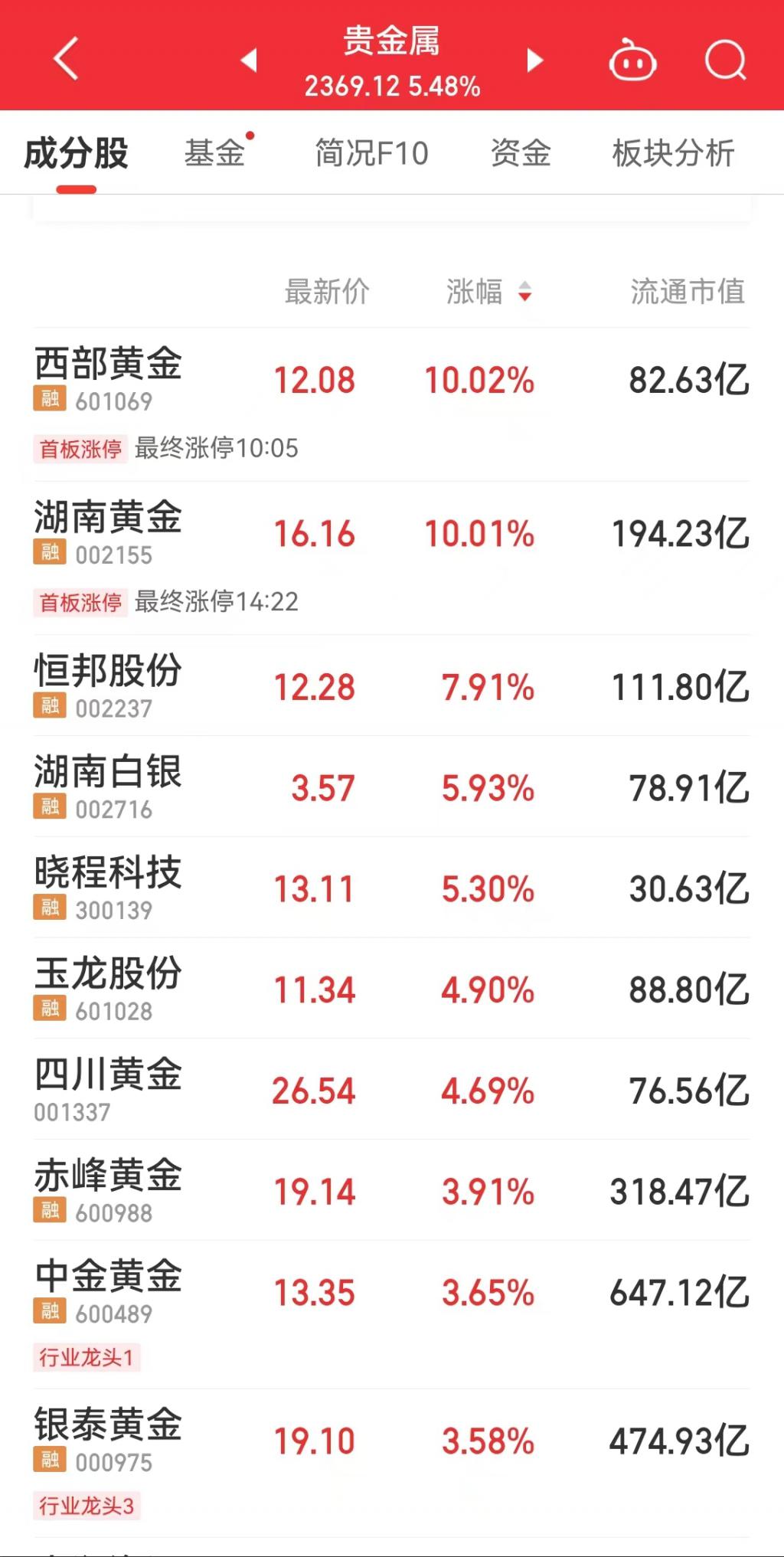This screenshot has width=784, height=1557.
Task: Switch to the next sector
Action: [x=535, y=60]
